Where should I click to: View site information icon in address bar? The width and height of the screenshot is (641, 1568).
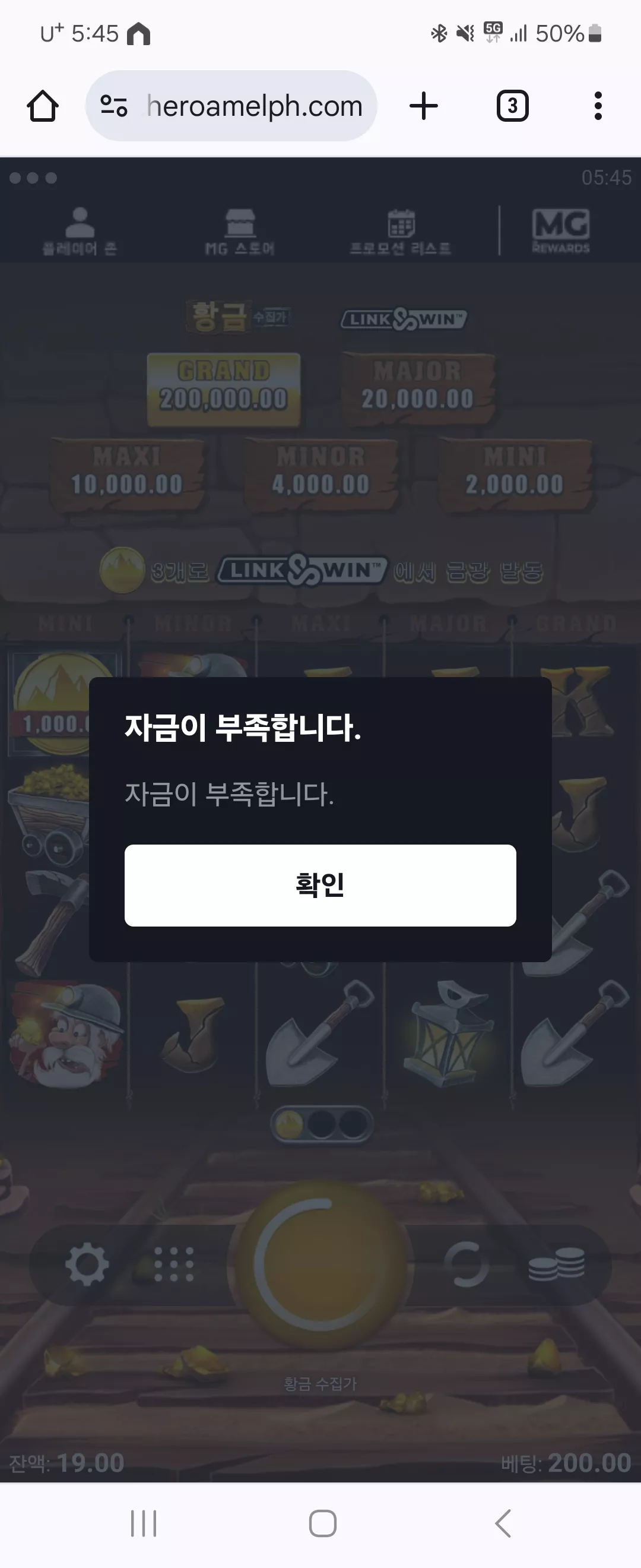coord(114,106)
